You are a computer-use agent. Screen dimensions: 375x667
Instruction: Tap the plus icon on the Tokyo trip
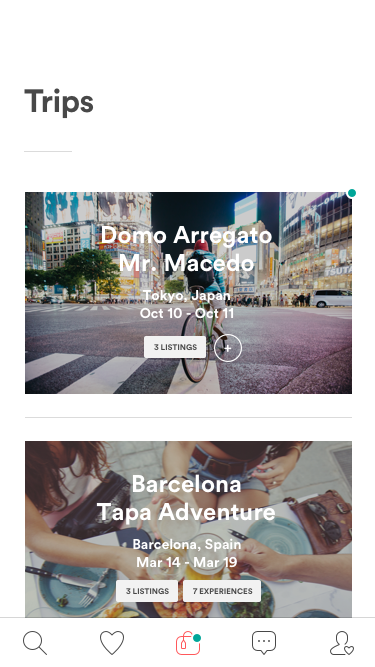pos(228,348)
